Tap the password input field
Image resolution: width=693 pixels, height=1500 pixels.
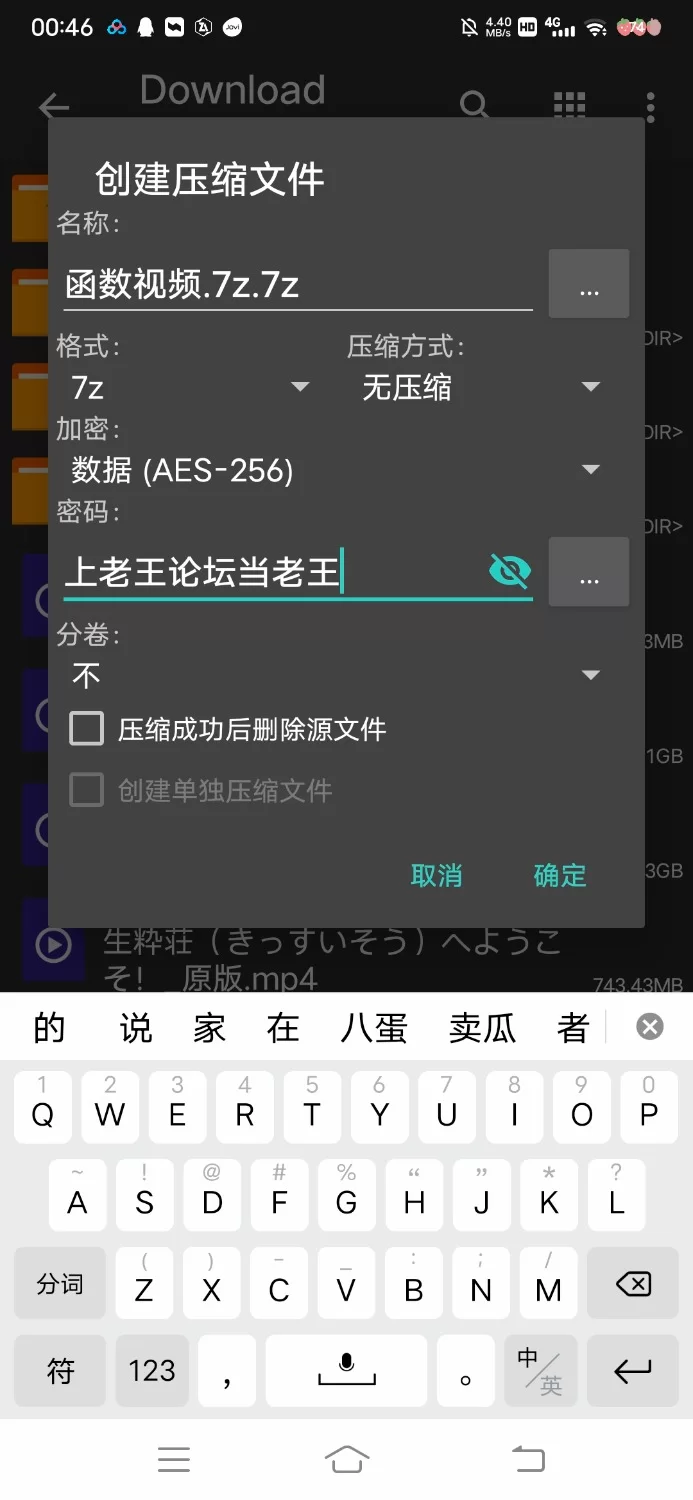pos(275,572)
